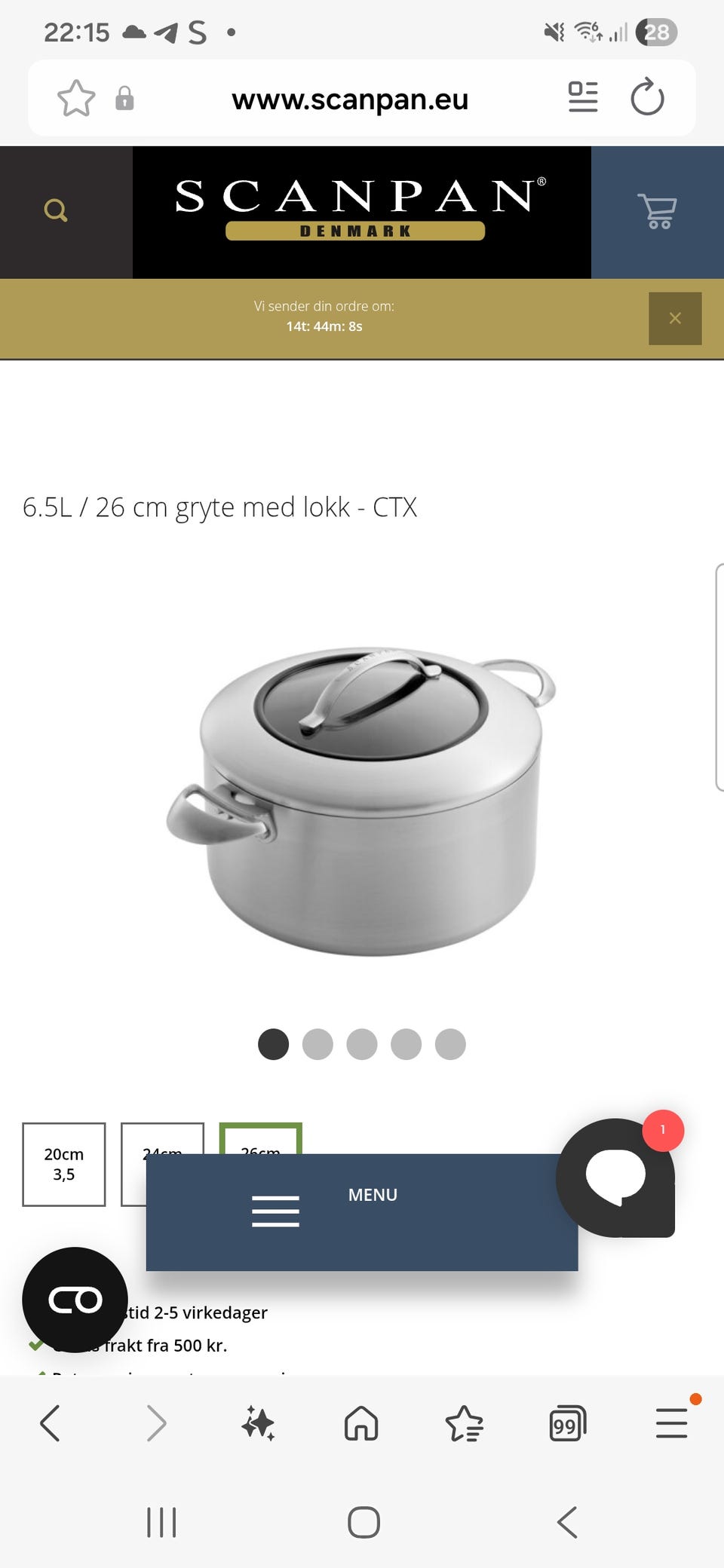Open reader mode icon in address bar
The height and width of the screenshot is (1568, 724).
(x=582, y=98)
